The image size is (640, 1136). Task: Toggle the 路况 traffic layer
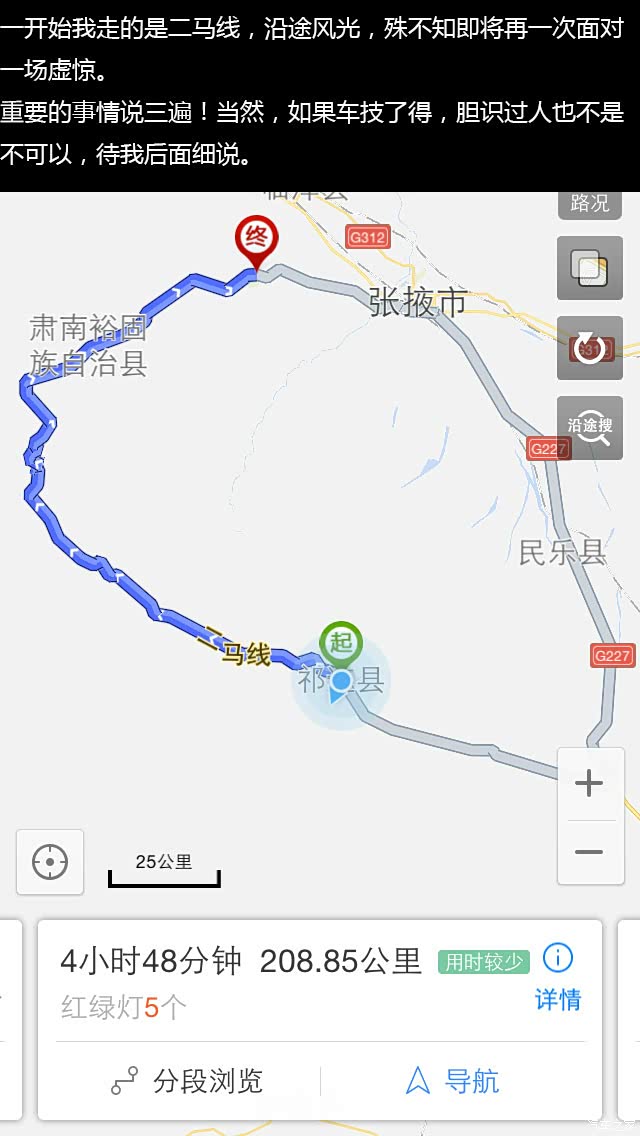[x=589, y=203]
